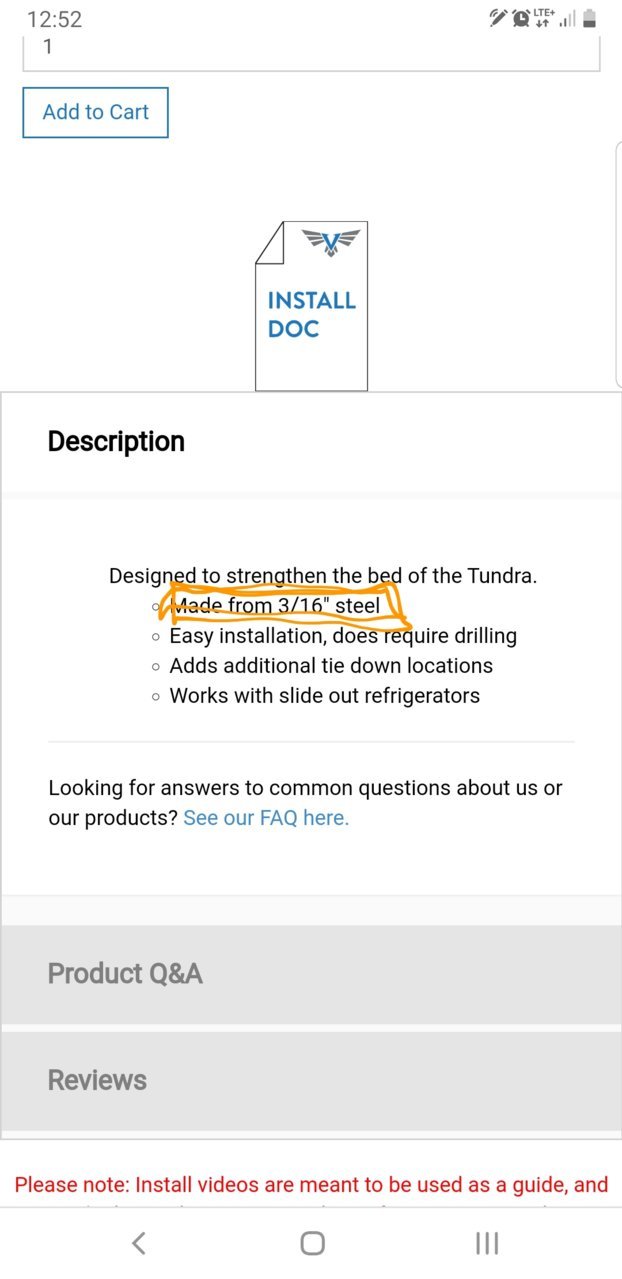Go back with the system back button
This screenshot has width=622, height=1279.
tap(139, 1243)
